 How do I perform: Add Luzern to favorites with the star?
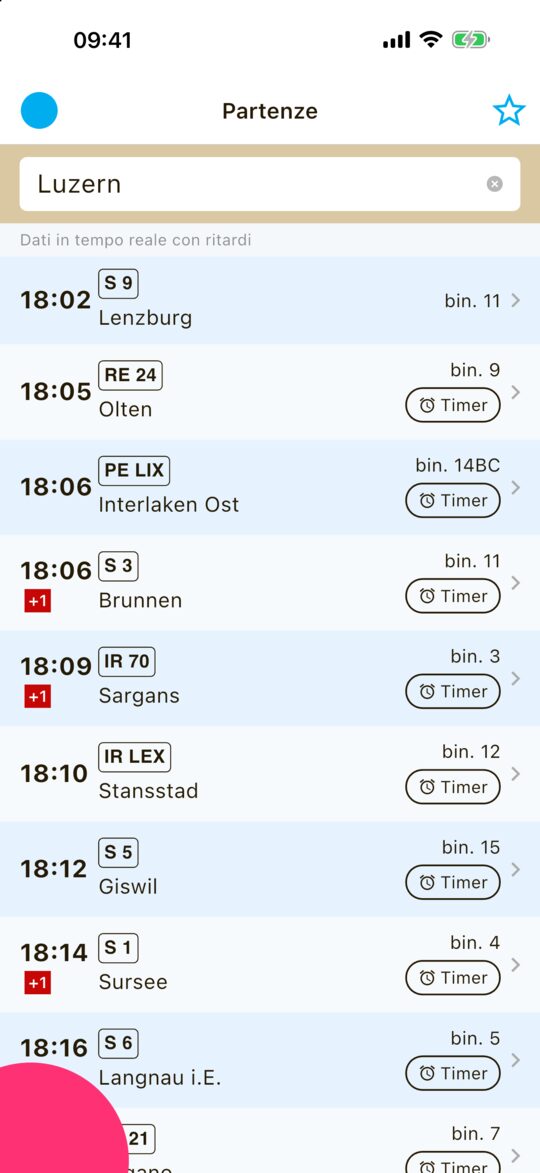pos(509,111)
